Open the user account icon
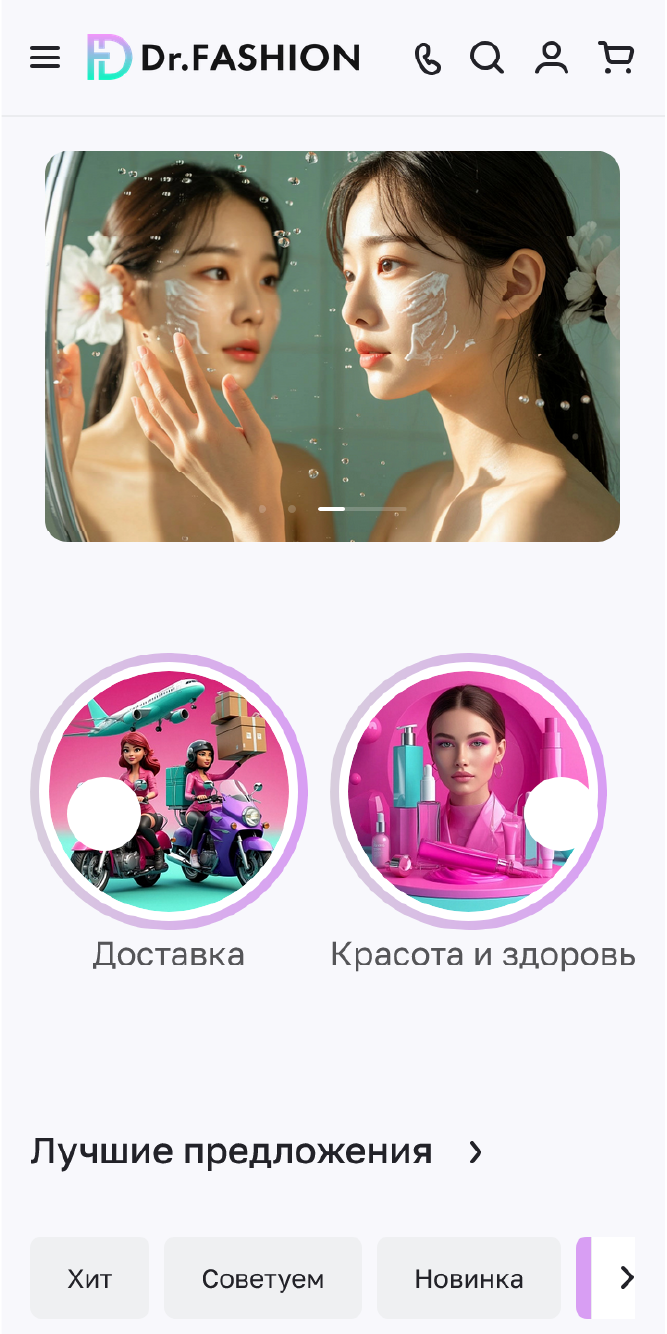Viewport: 667px width, 1334px height. point(551,58)
